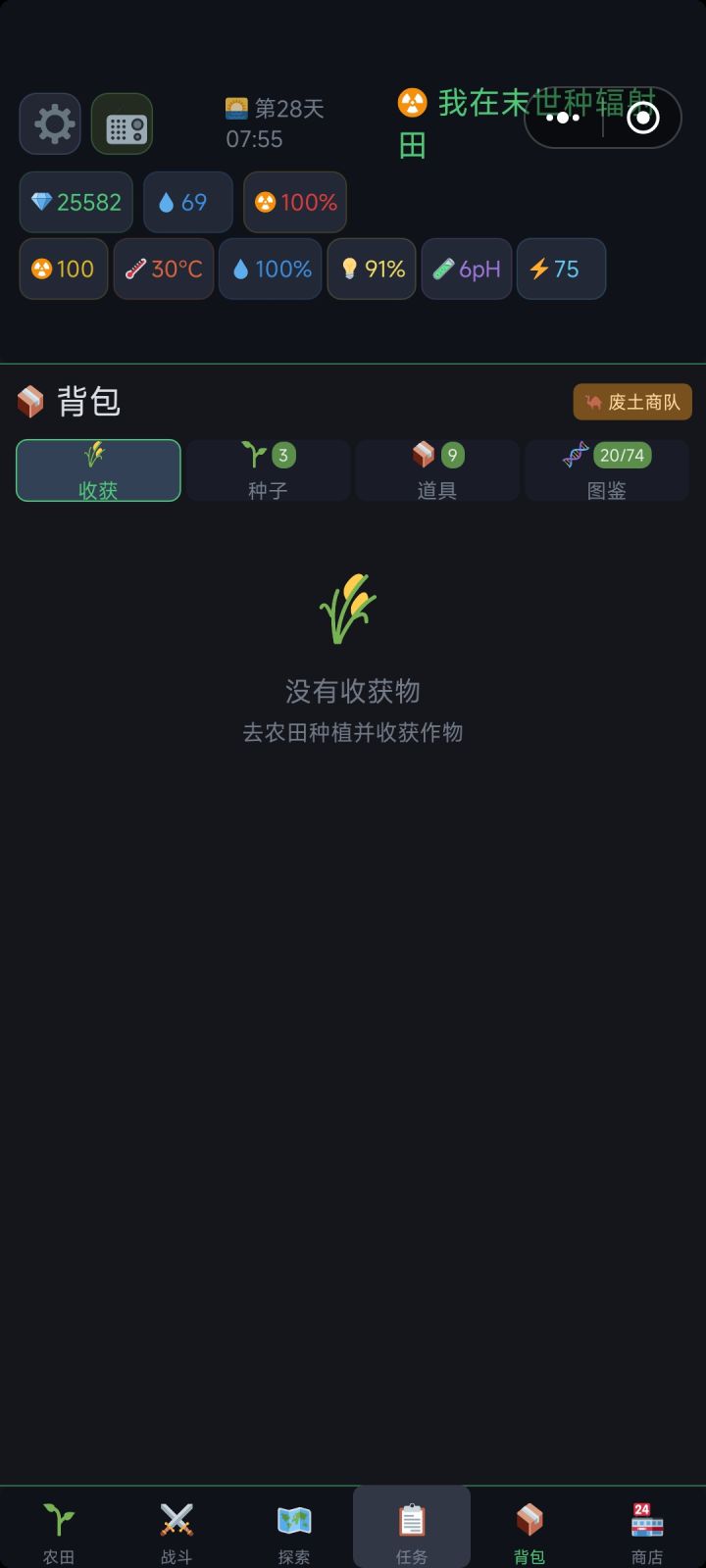
Task: Click the temperature 30°C indicator
Action: pos(163,269)
